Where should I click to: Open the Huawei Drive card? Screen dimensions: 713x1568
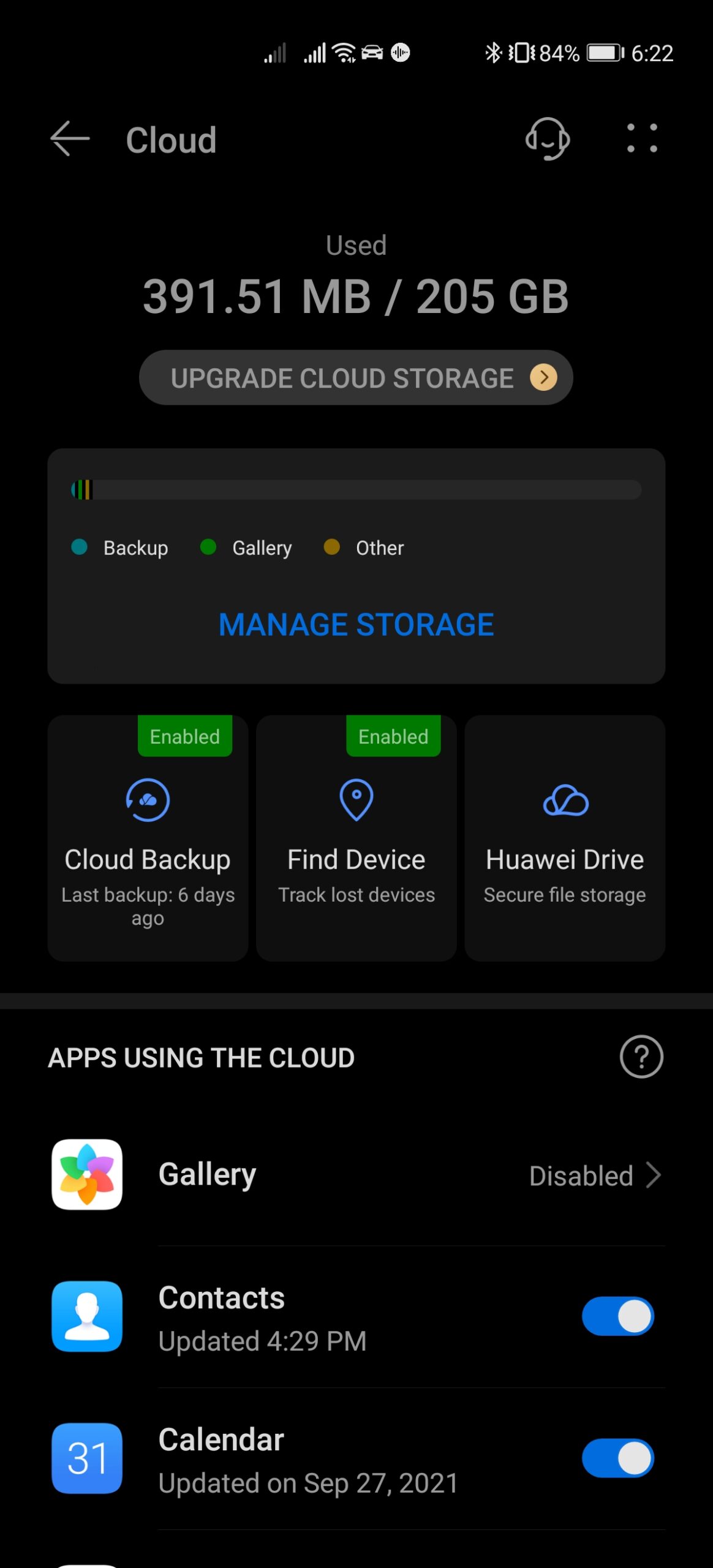(x=565, y=838)
